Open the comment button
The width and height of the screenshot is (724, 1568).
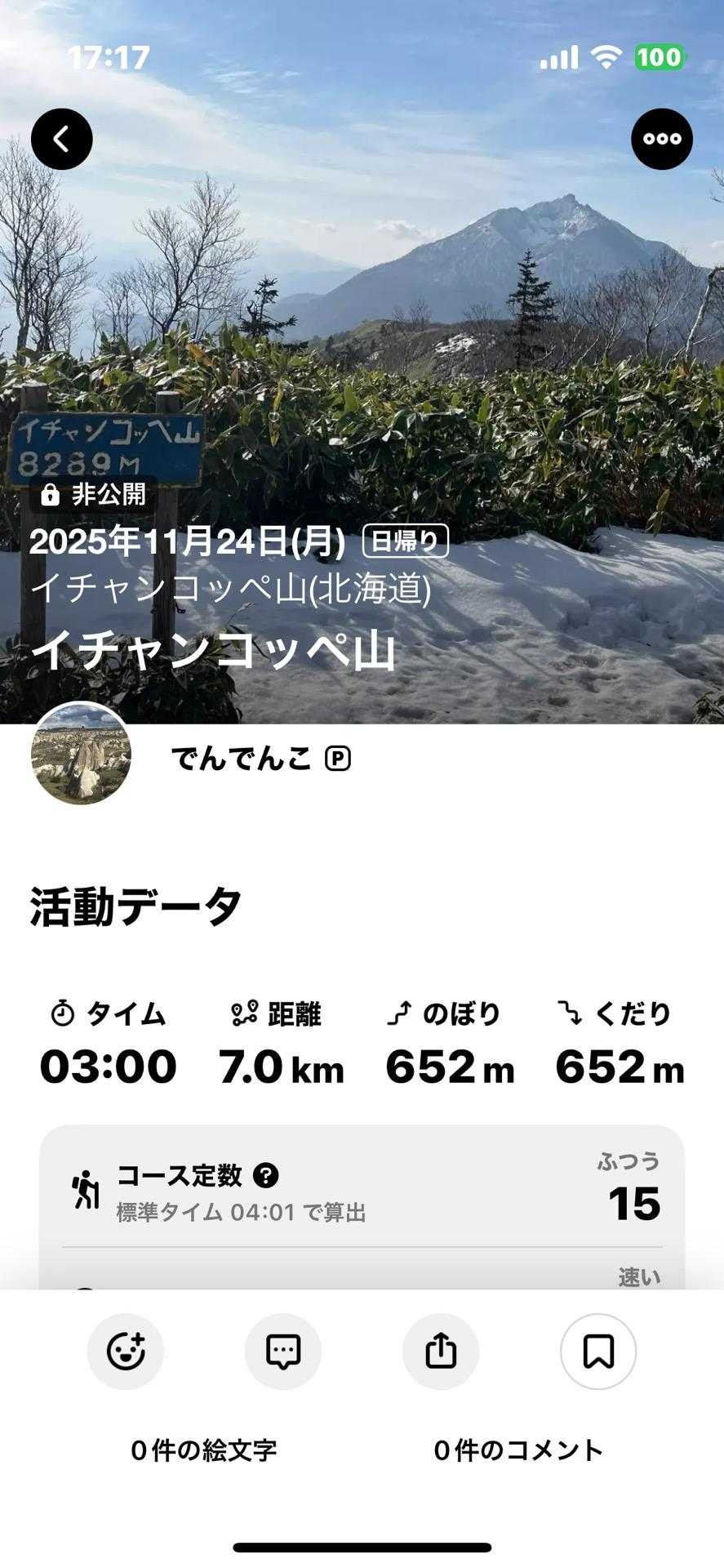pyautogui.click(x=283, y=1352)
